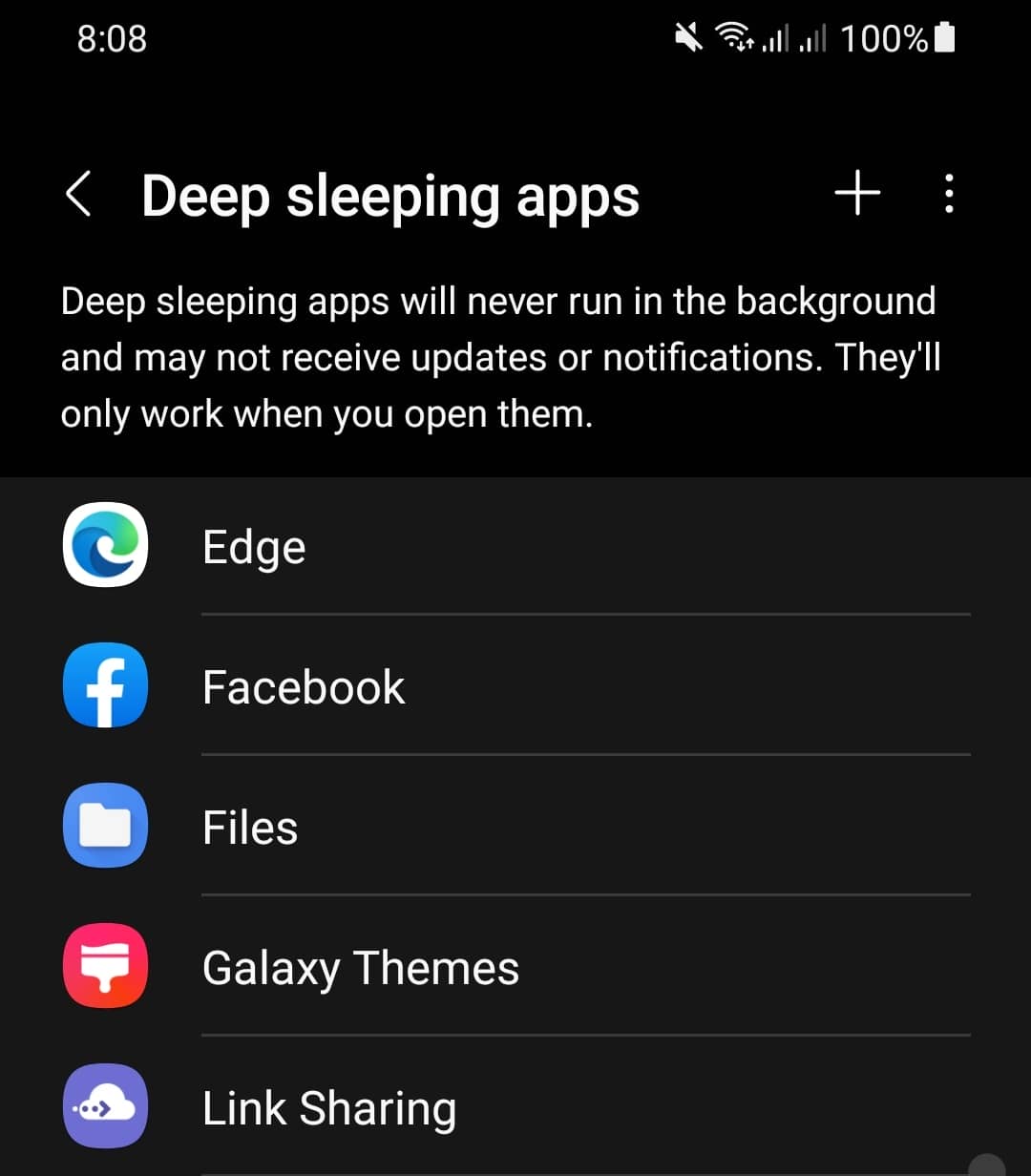Tap the Edge browser app icon

click(105, 545)
